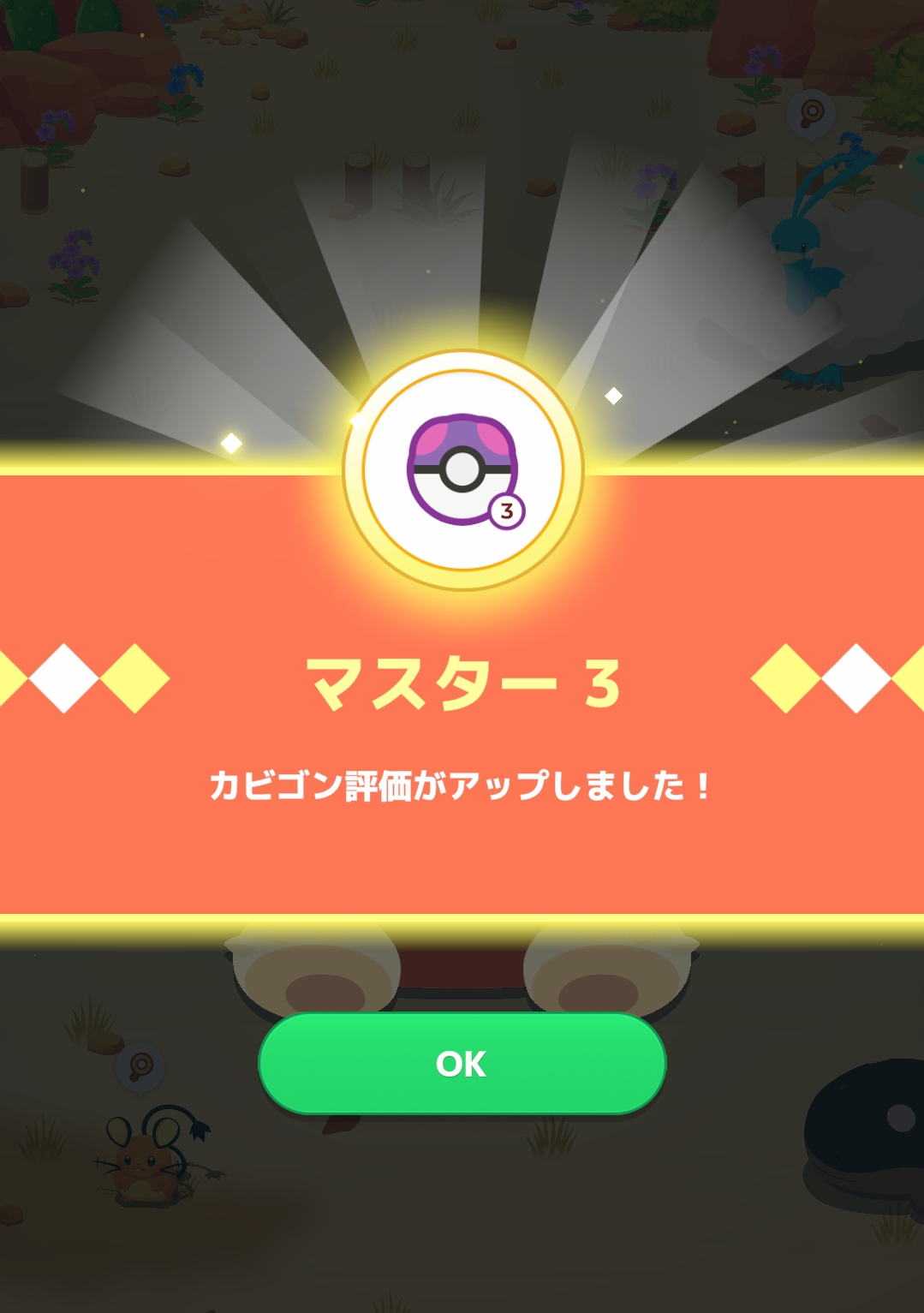Screen dimensions: 924x1313
Task: Tap OK to dismiss the Master 3 popup
Action: (x=462, y=1063)
